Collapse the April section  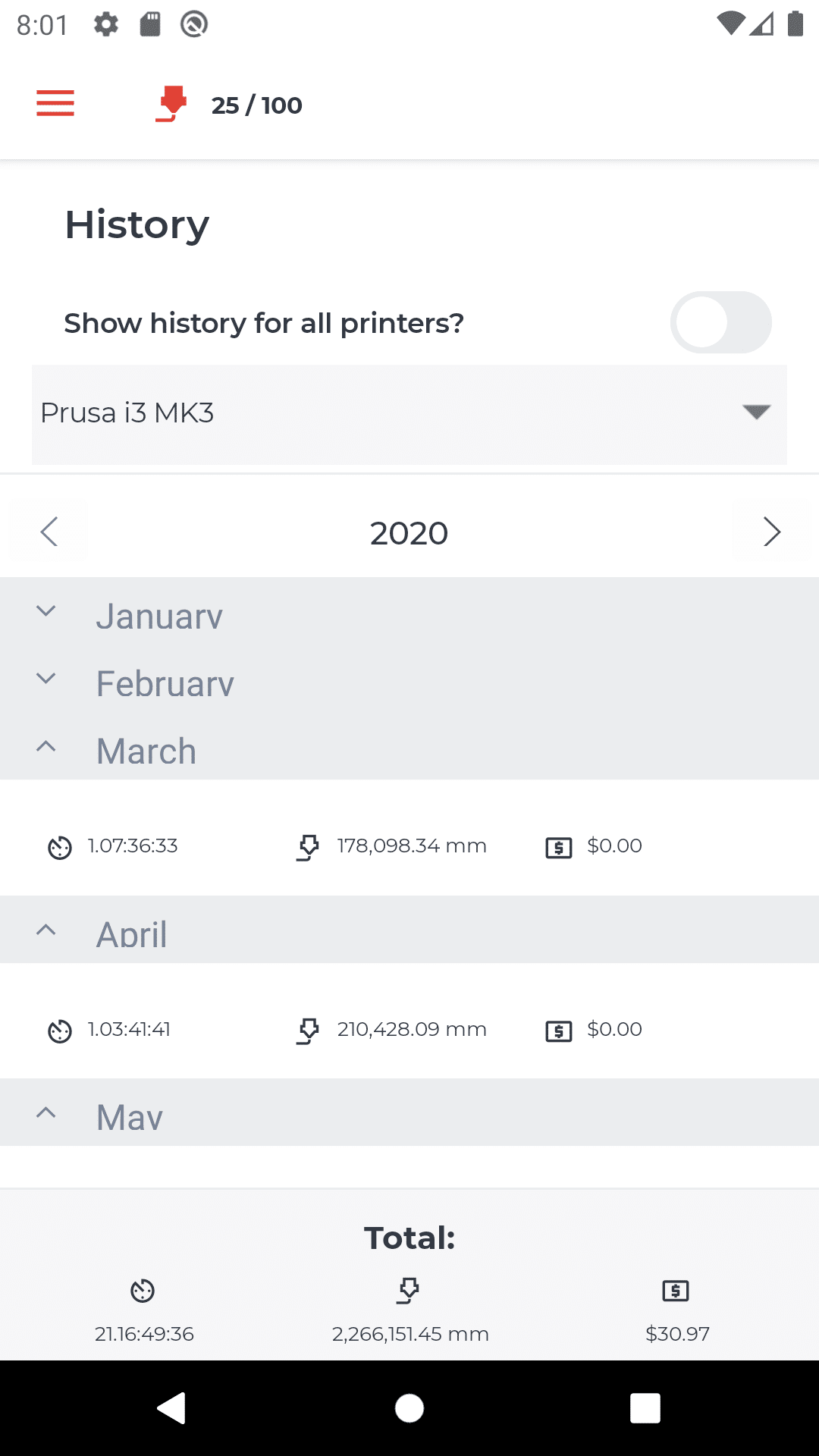(409, 930)
